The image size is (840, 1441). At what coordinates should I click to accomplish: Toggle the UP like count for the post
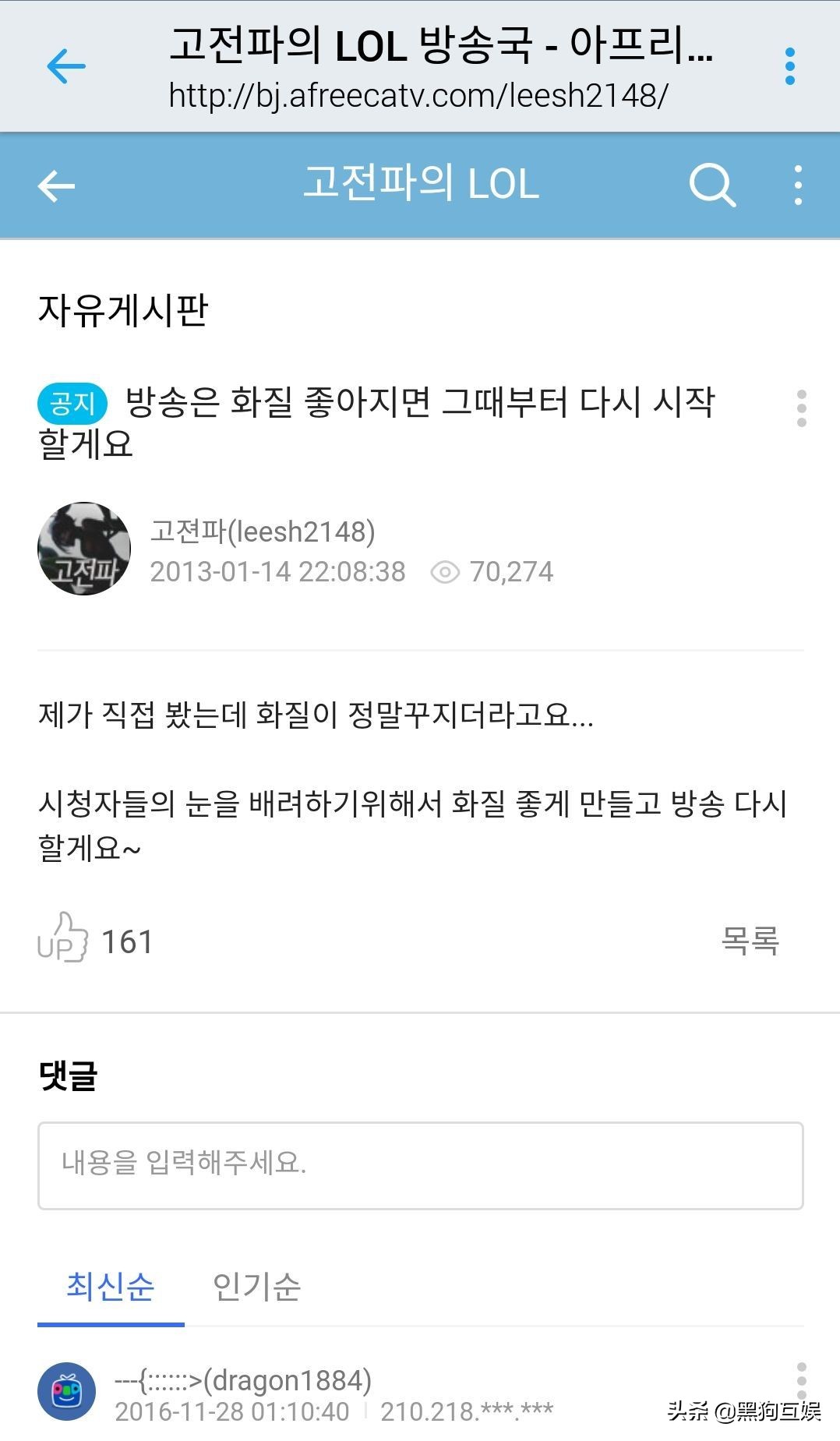point(65,941)
